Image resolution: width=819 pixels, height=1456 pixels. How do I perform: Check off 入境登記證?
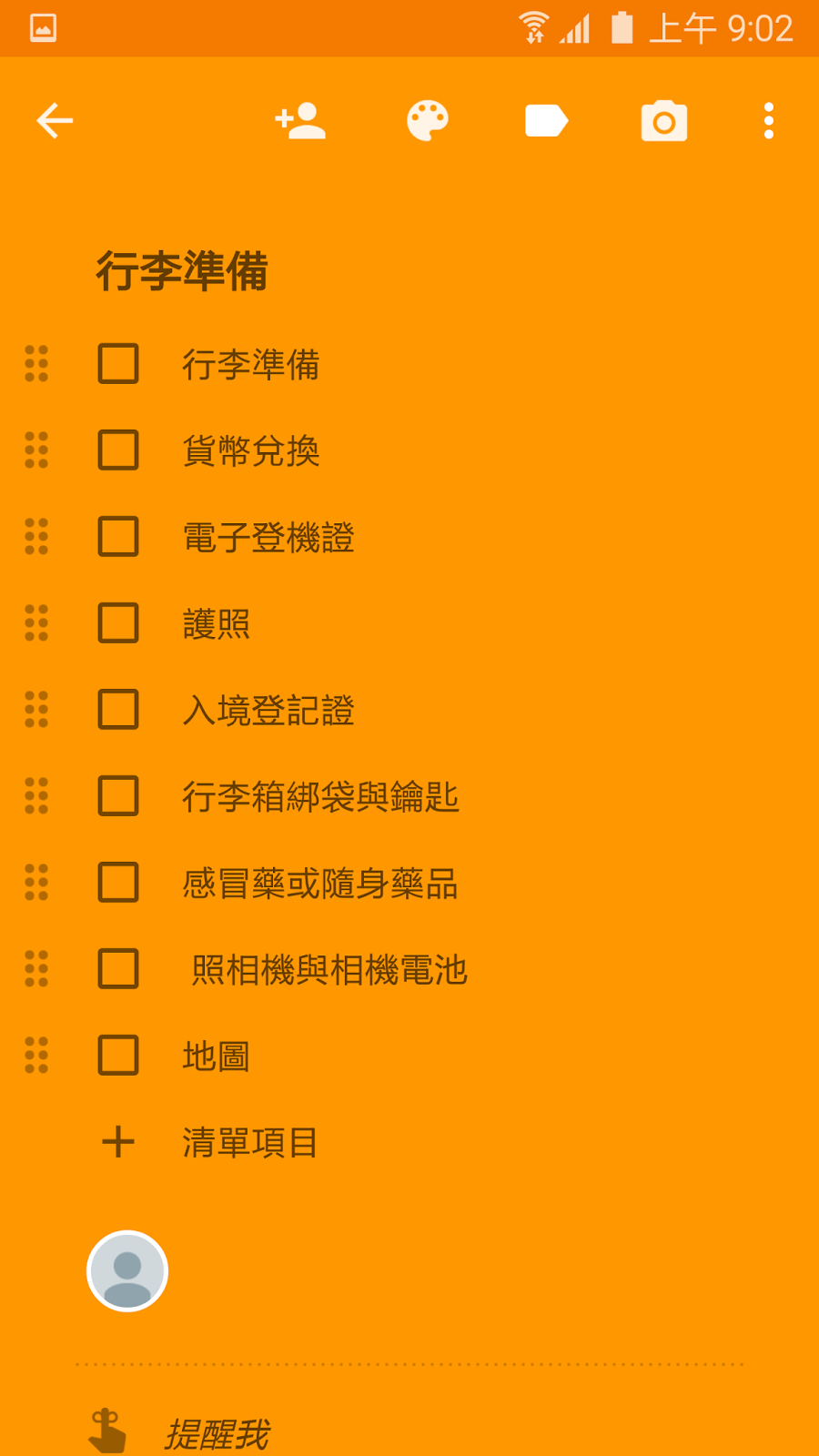point(118,710)
